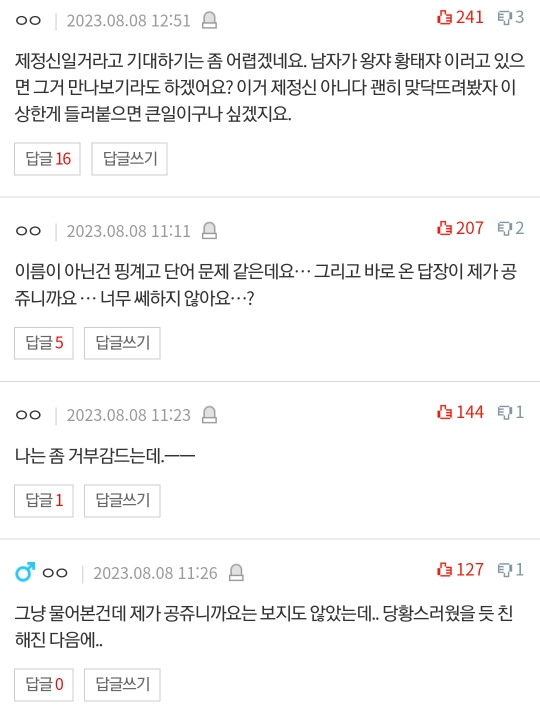Report the 11:26 comment via siren icon
Image resolution: width=540 pixels, height=718 pixels.
point(236,573)
